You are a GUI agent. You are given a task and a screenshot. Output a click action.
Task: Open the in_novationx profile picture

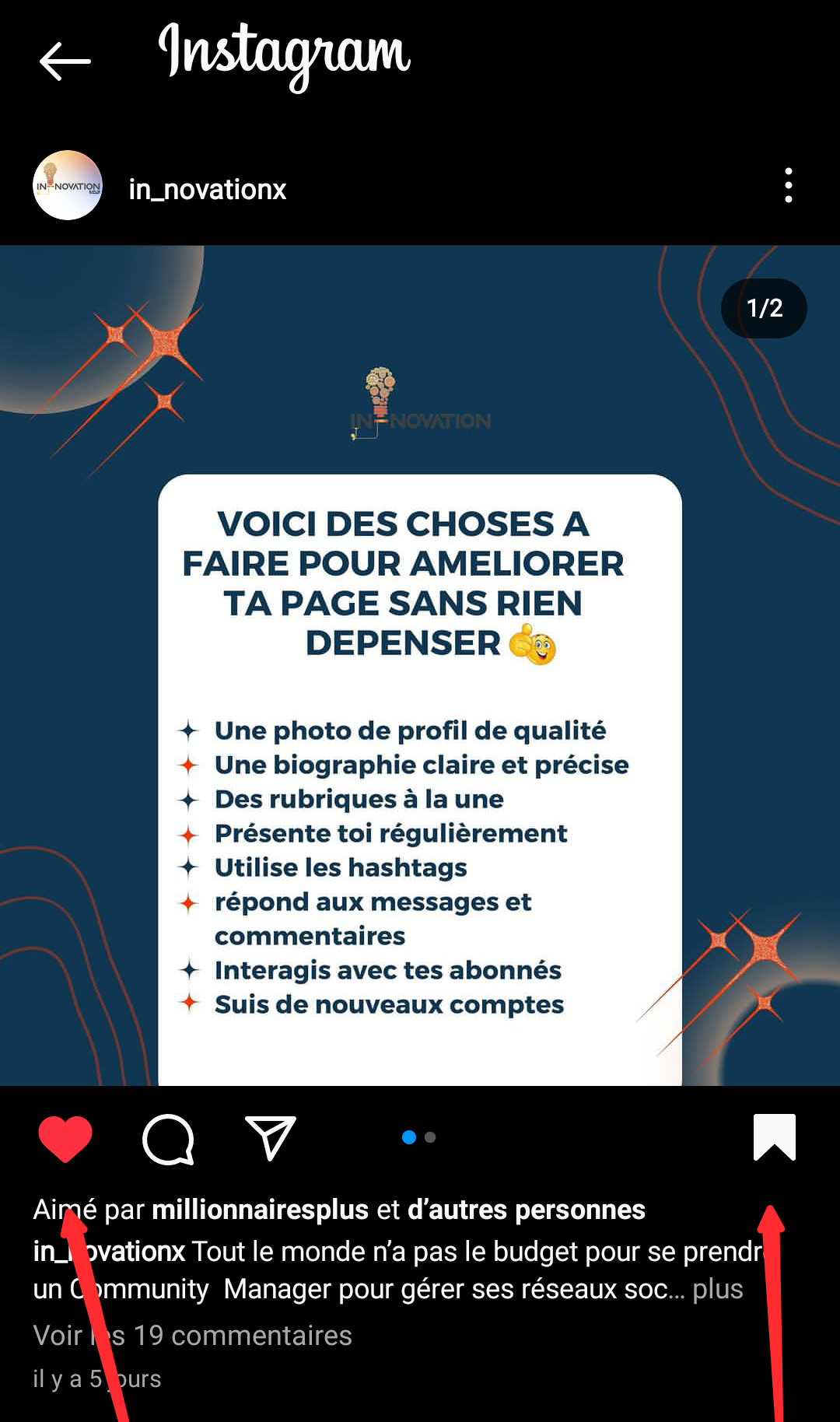[68, 186]
